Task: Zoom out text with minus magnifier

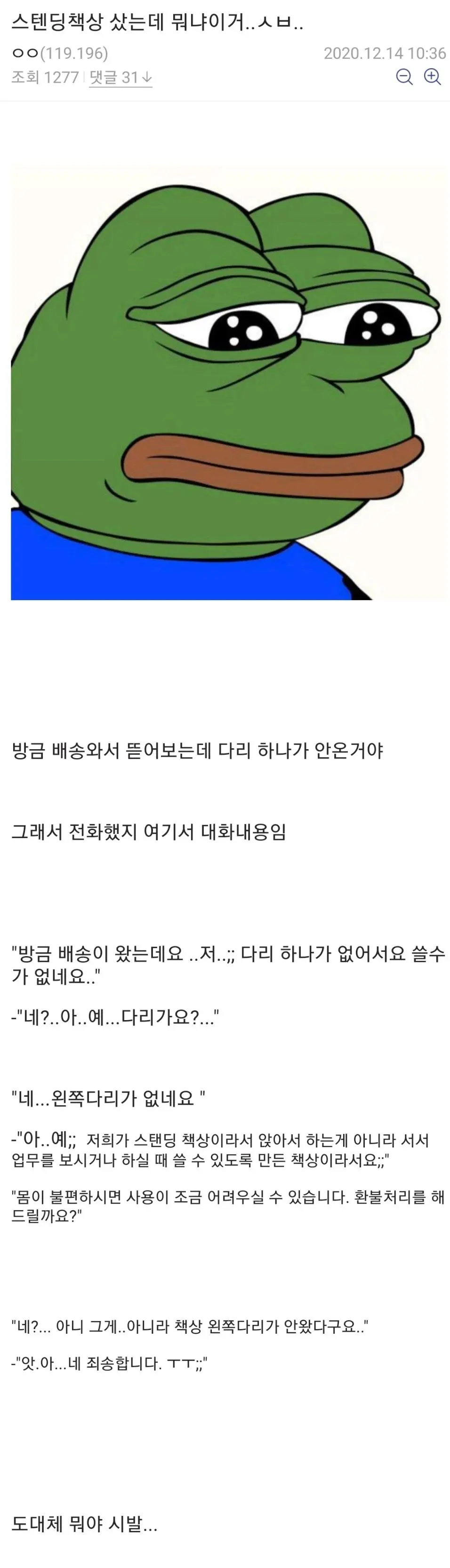Action: (x=404, y=77)
